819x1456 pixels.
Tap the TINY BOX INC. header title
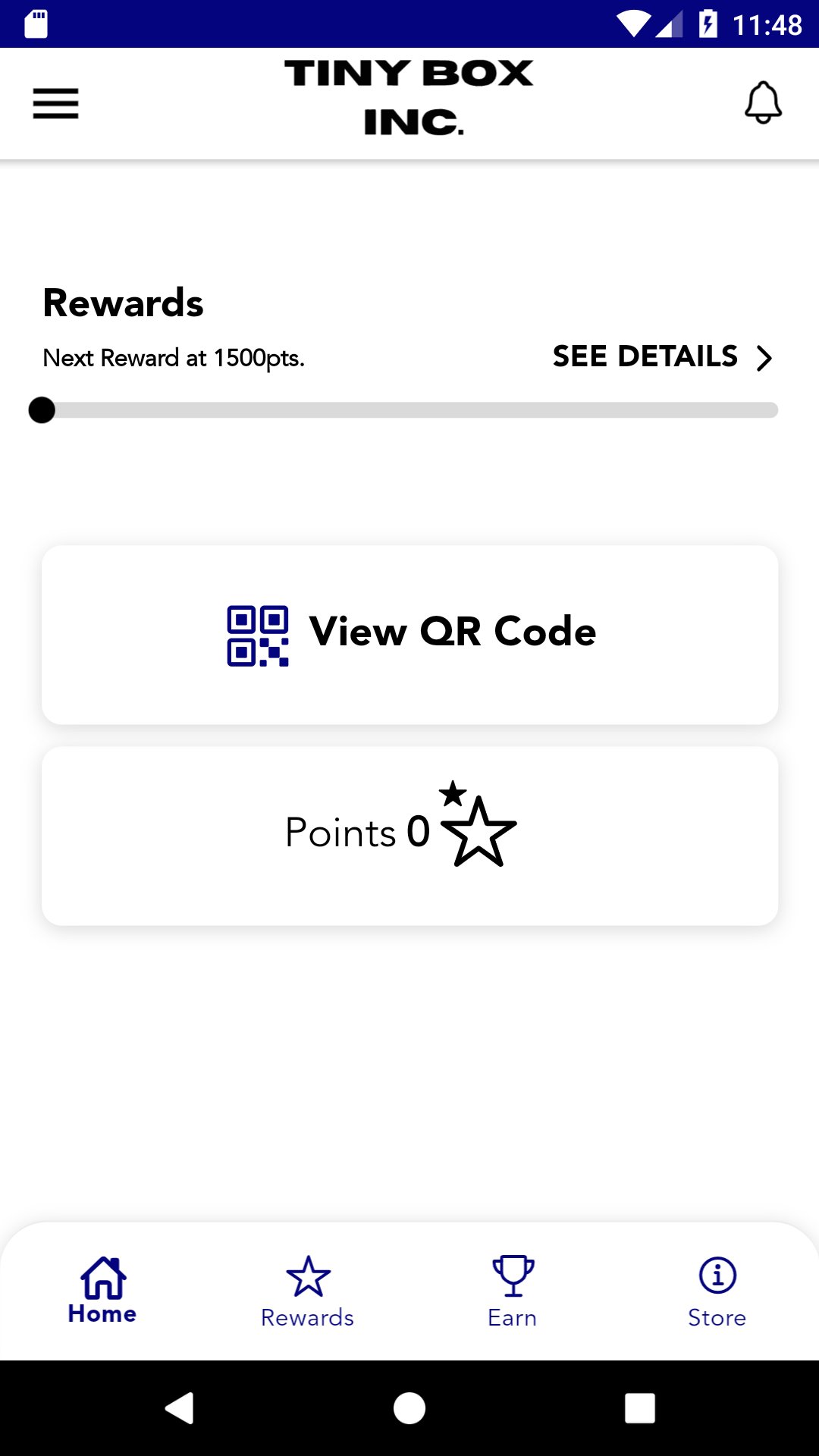pyautogui.click(x=409, y=99)
